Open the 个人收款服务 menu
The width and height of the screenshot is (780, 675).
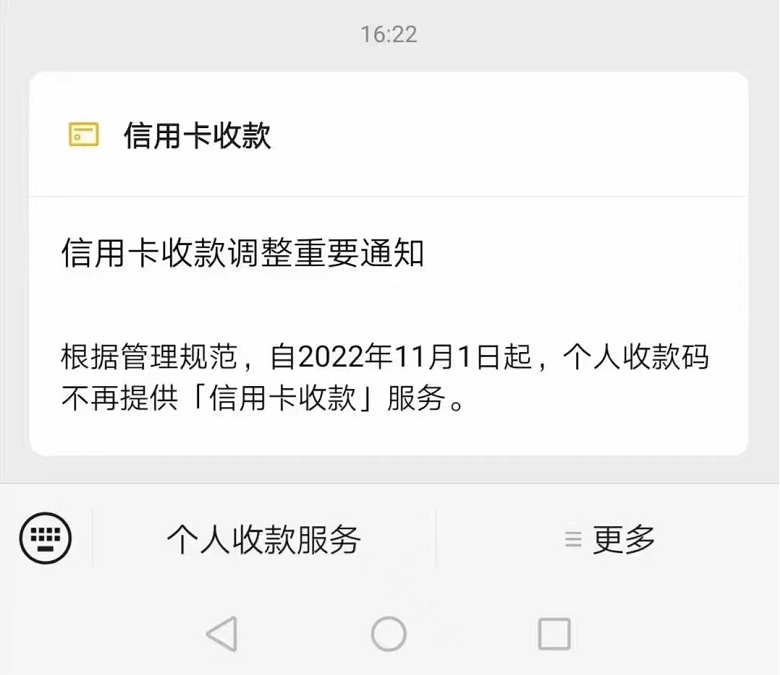264,540
